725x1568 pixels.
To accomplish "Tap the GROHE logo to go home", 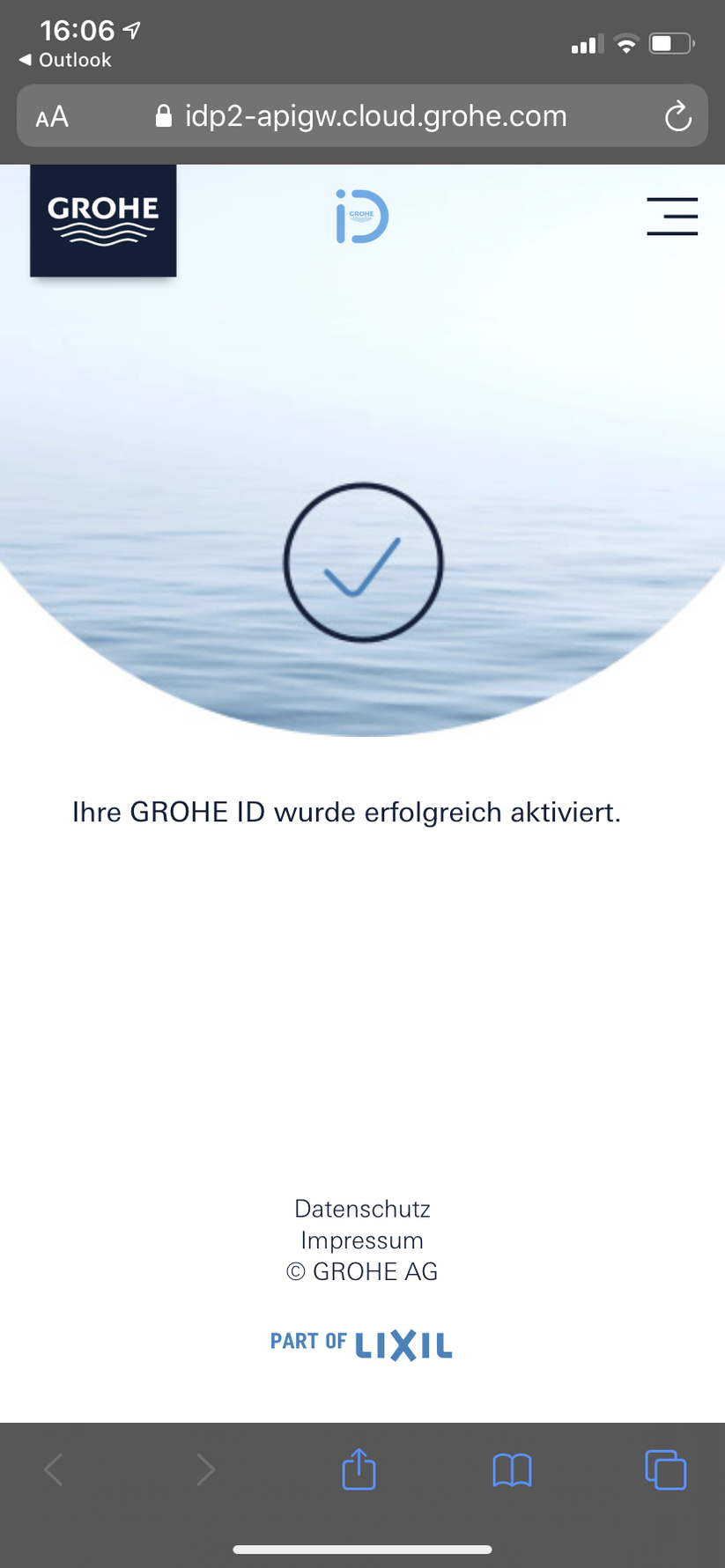I will pos(103,220).
